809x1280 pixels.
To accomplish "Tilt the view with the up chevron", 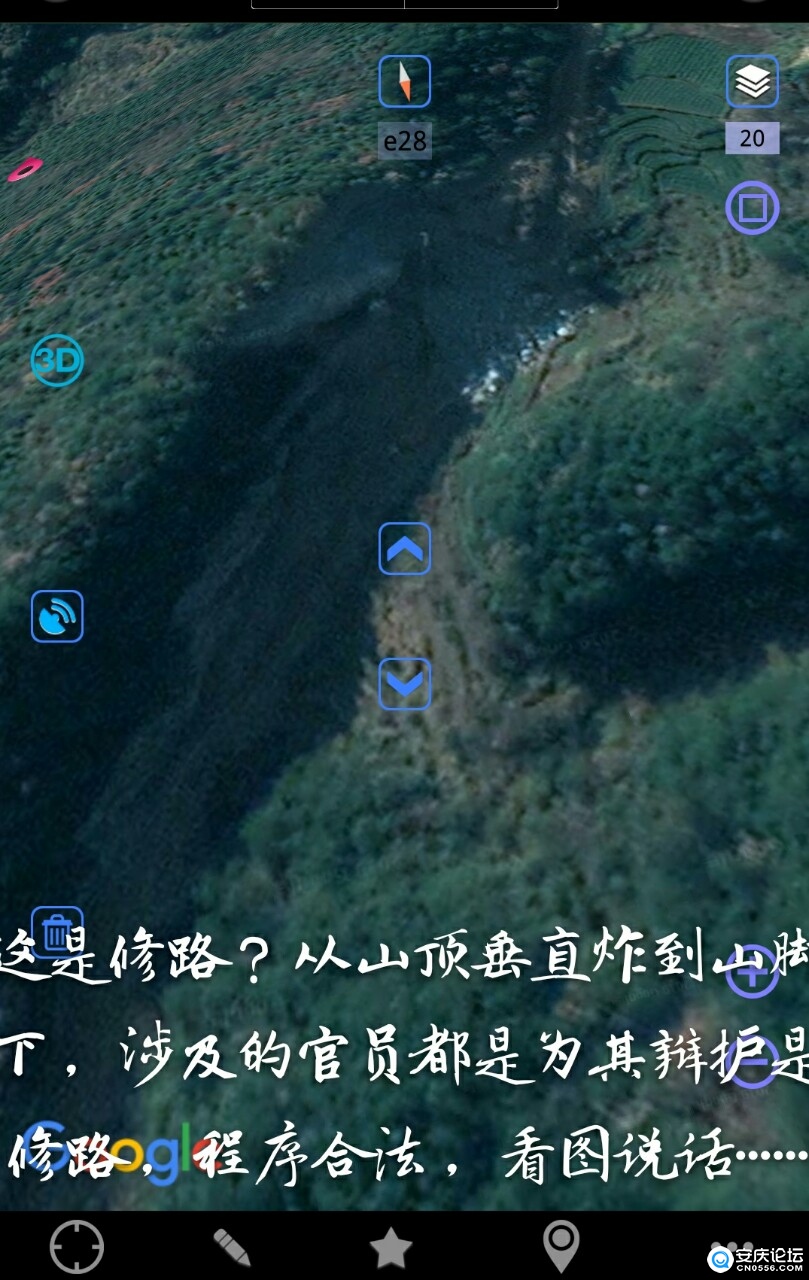I will coord(405,549).
